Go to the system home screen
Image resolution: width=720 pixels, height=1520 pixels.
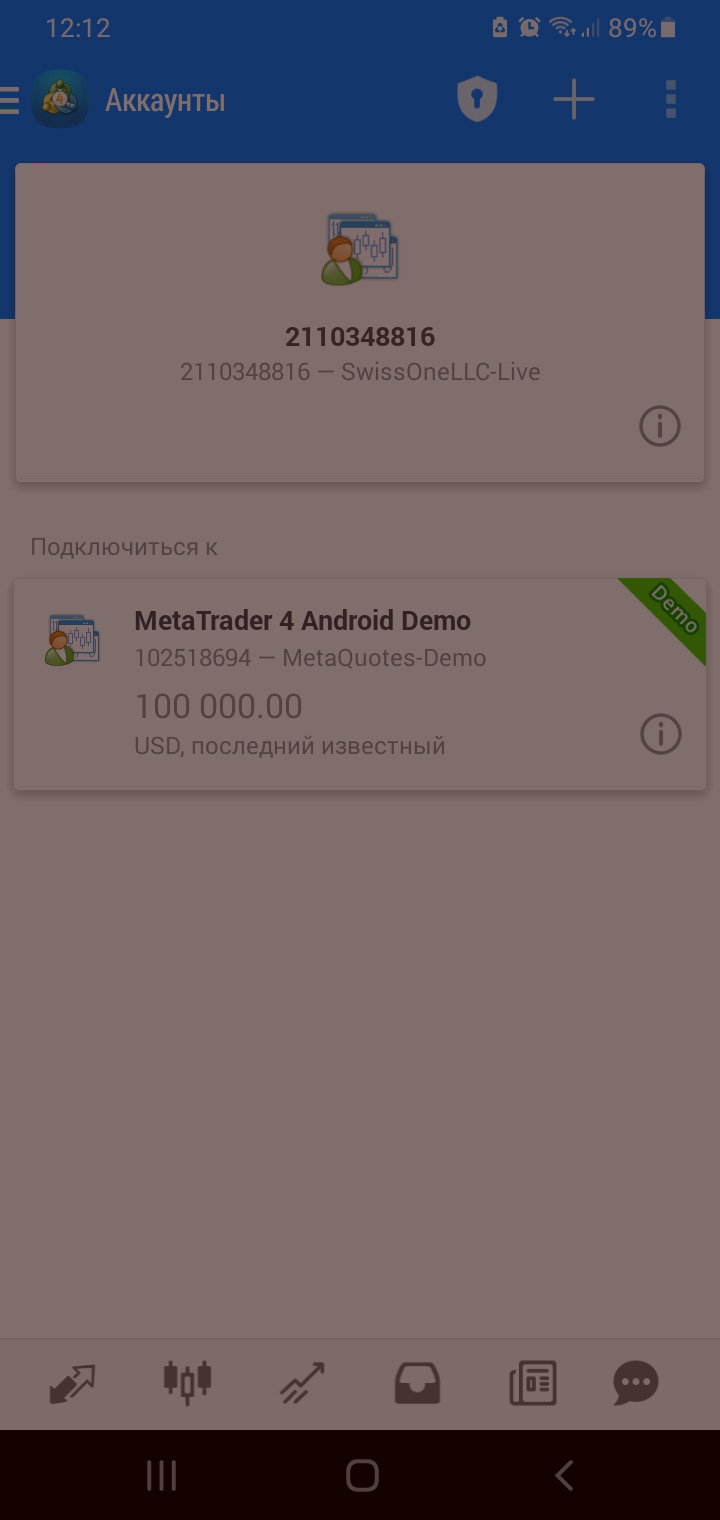[x=362, y=1475]
